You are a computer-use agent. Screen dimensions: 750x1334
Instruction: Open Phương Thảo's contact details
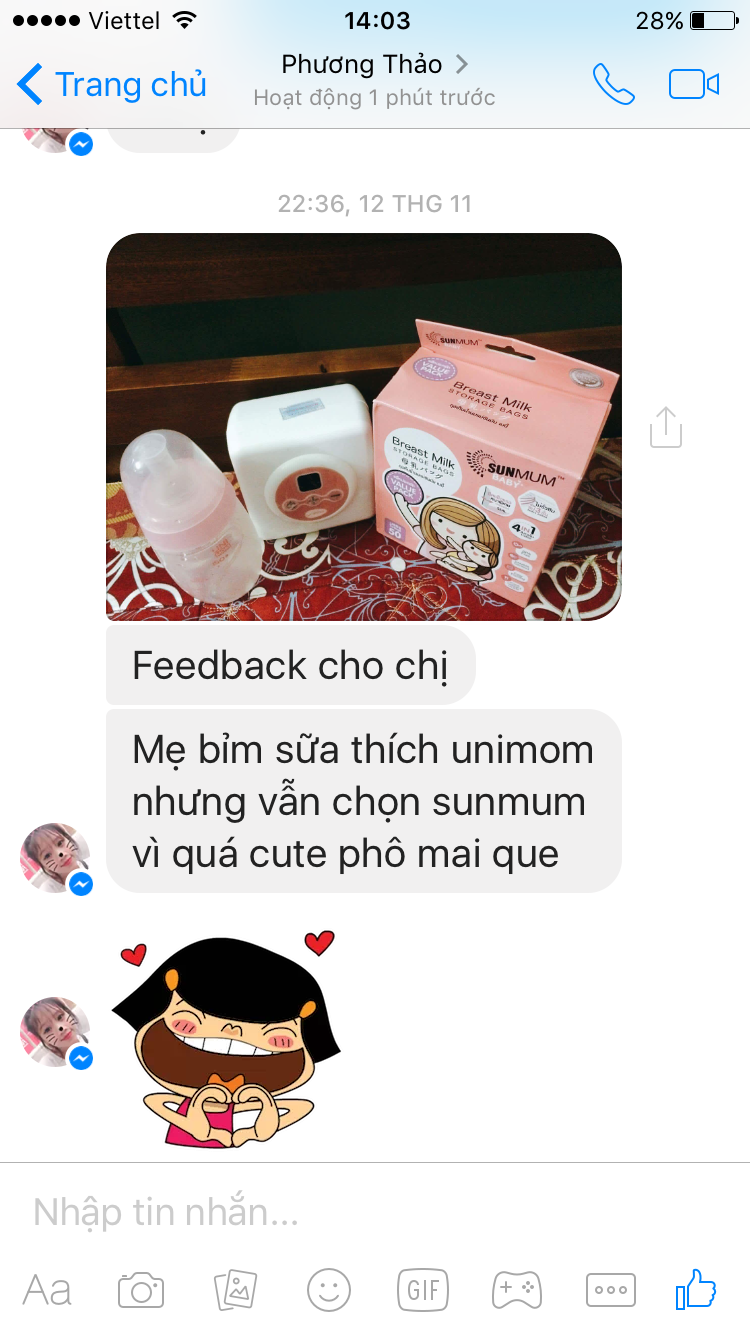(x=374, y=66)
